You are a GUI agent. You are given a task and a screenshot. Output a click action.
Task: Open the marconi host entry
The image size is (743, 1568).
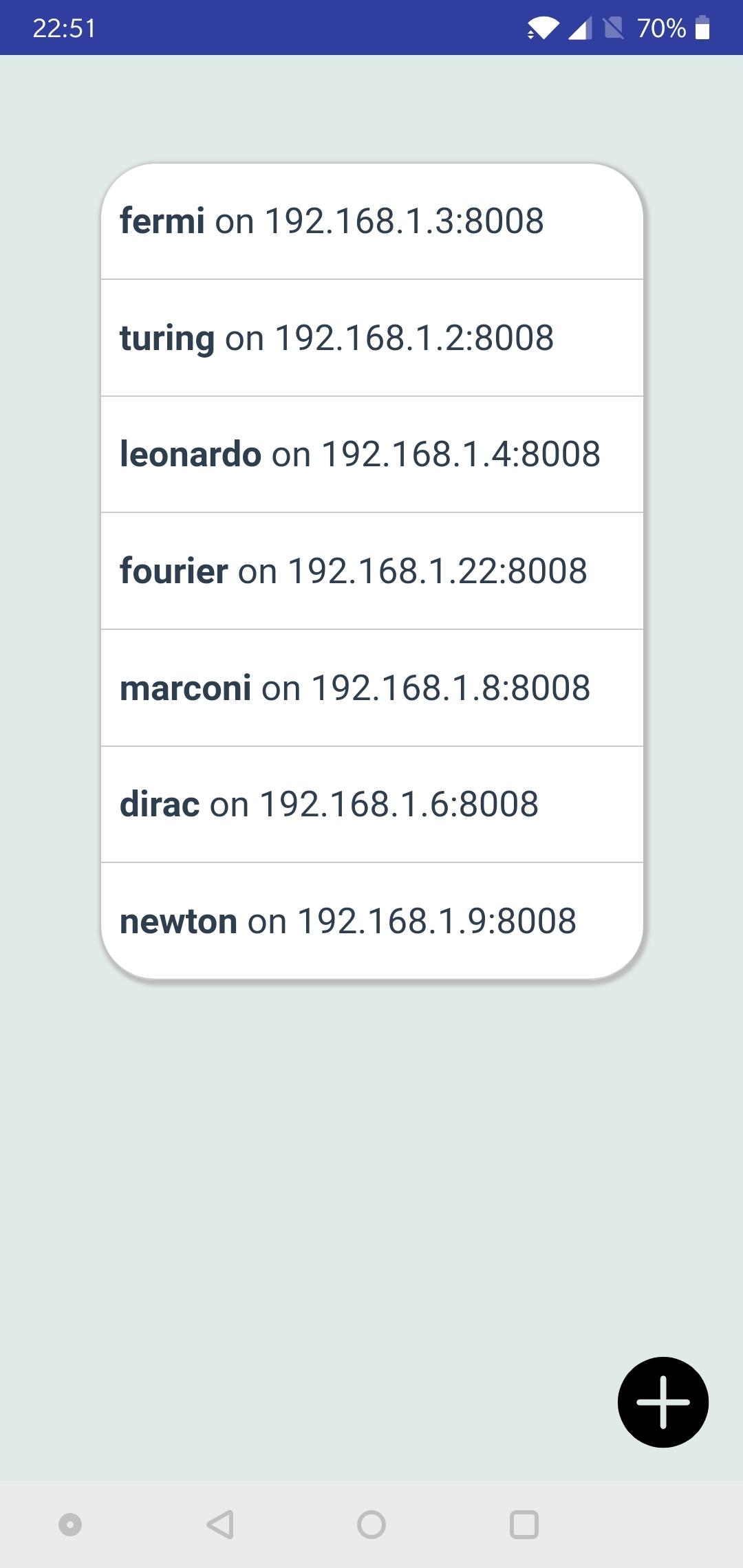[371, 688]
